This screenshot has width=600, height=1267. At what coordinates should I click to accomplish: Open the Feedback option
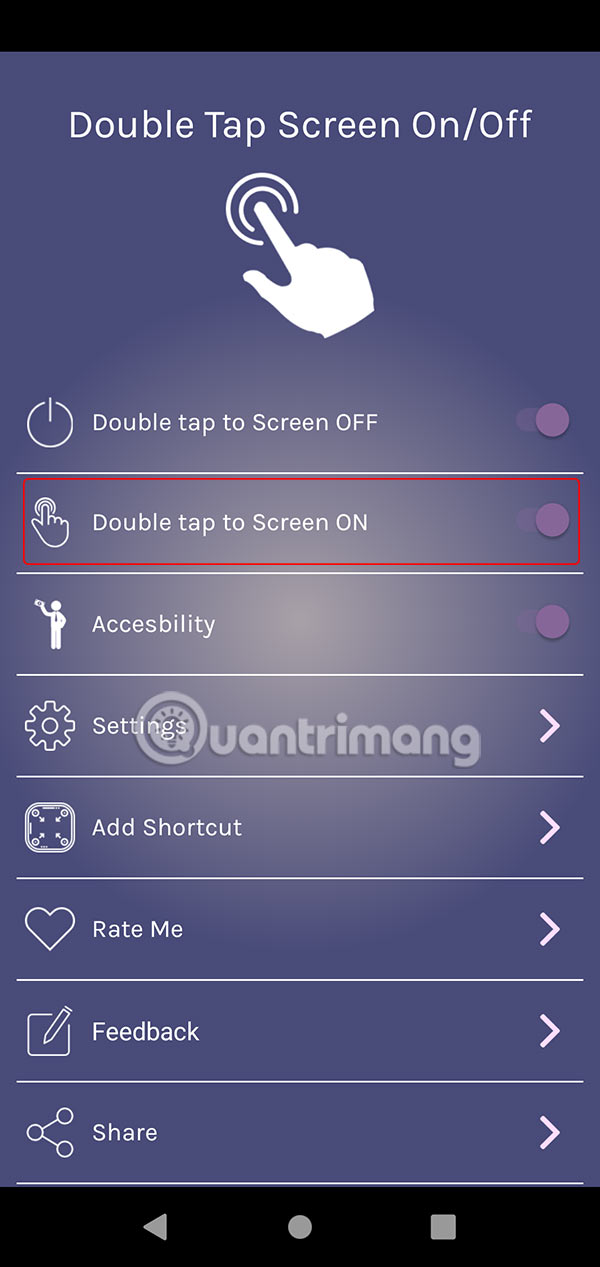pos(300,1031)
